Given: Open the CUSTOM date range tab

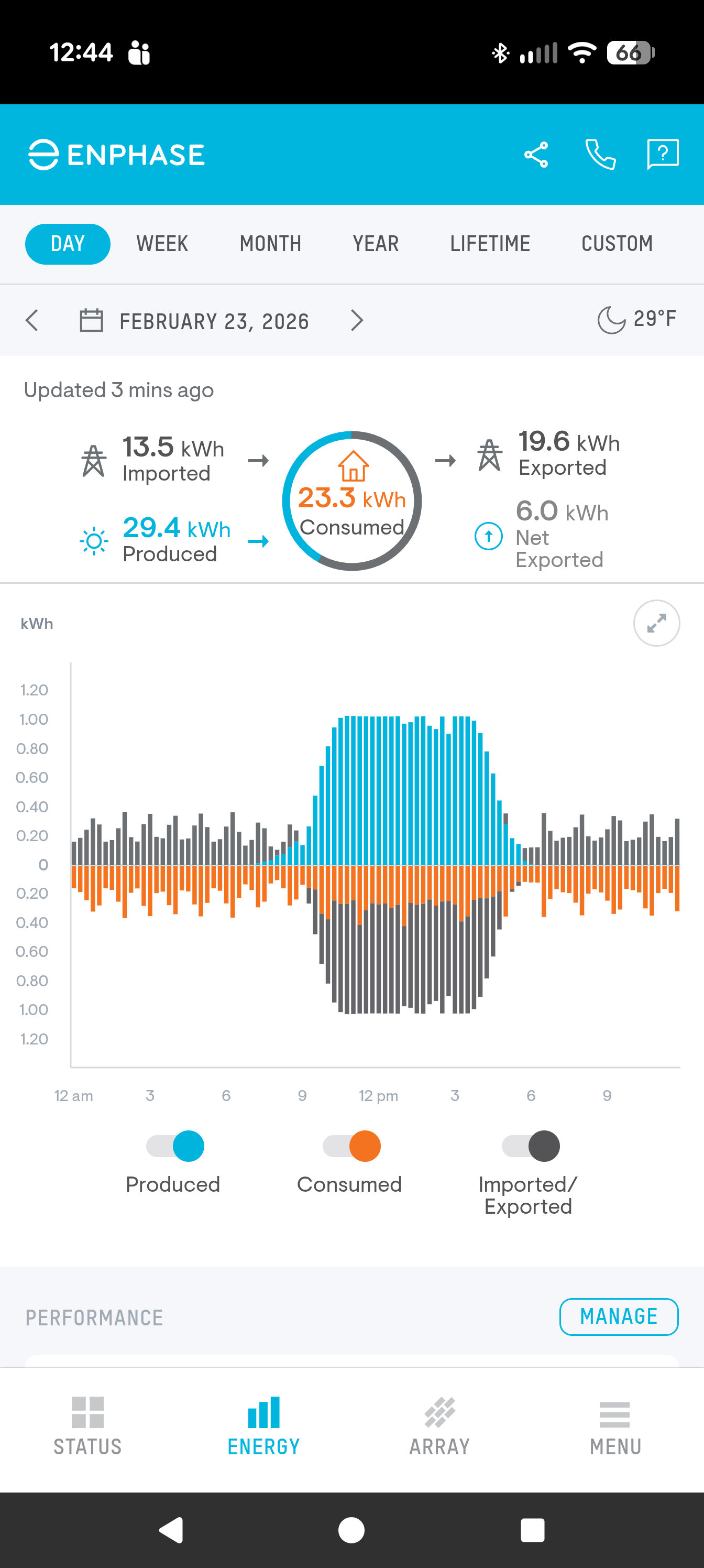Looking at the screenshot, I should coord(617,244).
